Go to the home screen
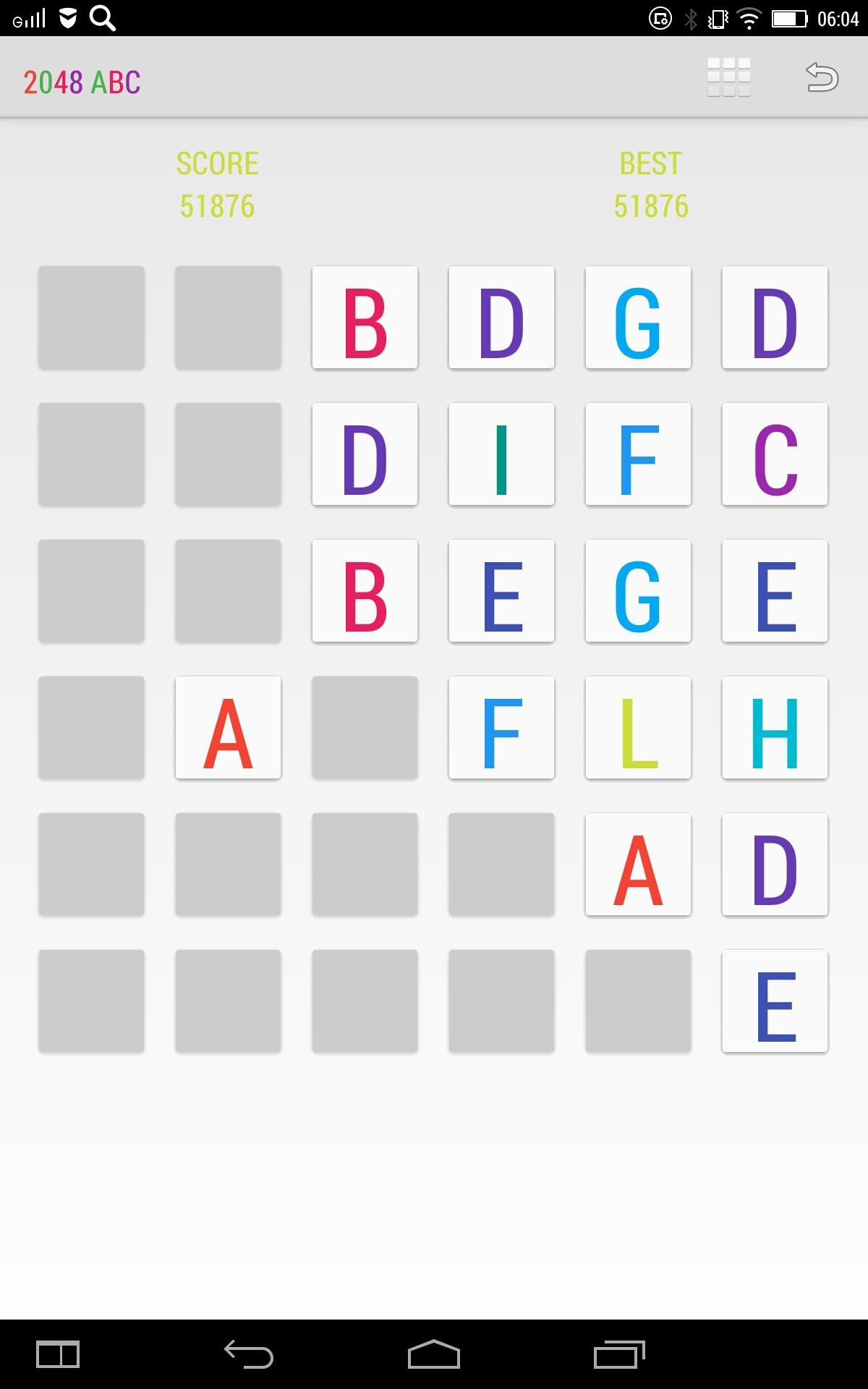Viewport: 868px width, 1389px height. coord(433,1354)
